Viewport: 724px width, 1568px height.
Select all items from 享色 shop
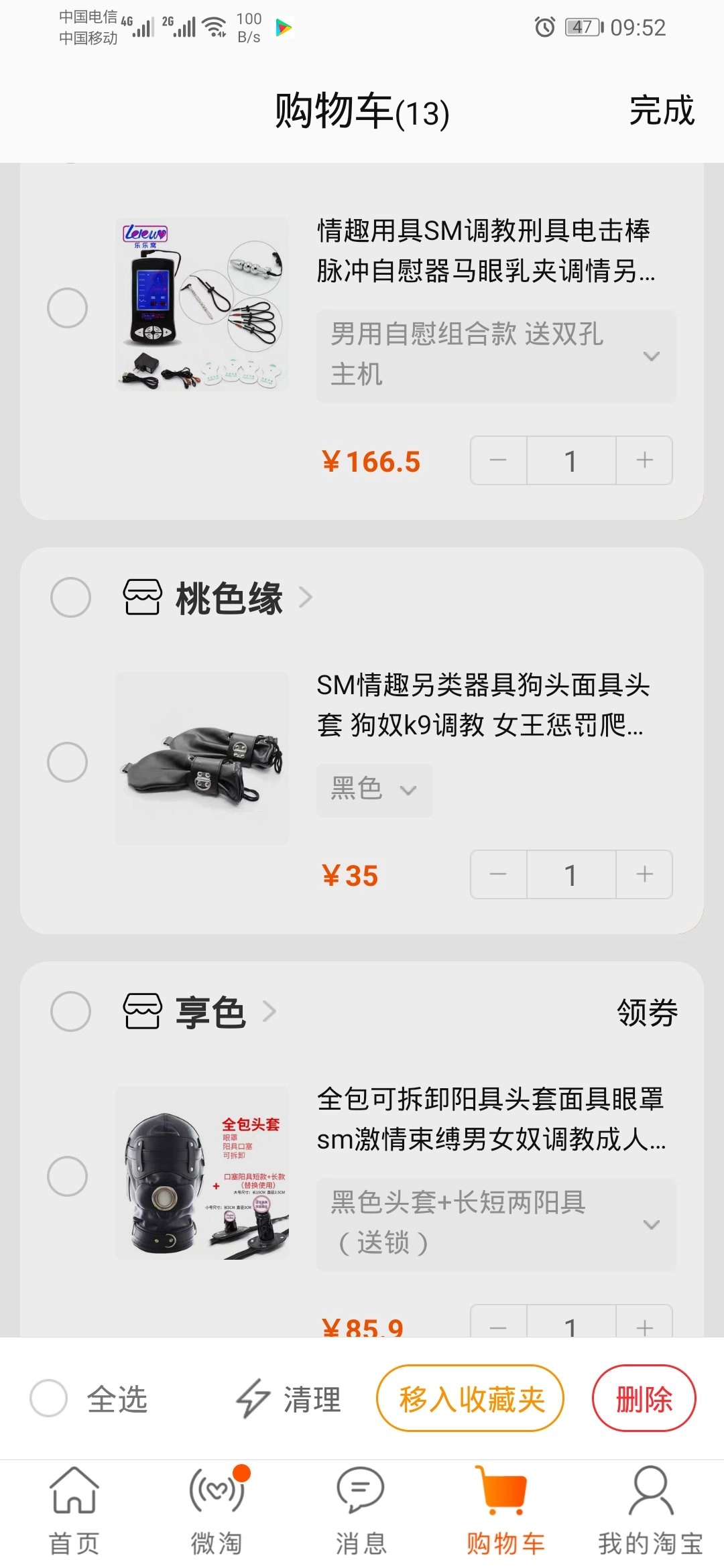(x=70, y=1011)
